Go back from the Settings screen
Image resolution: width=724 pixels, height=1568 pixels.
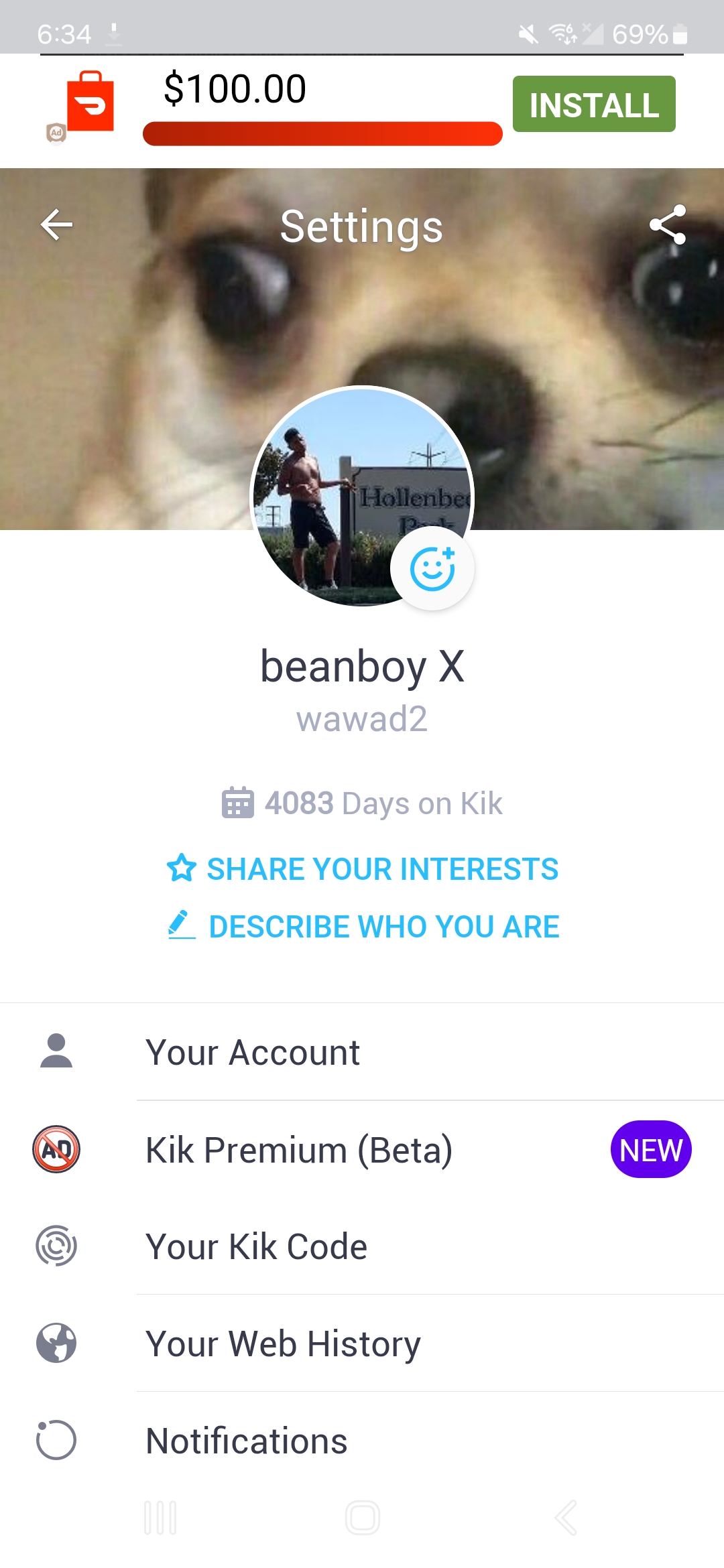pos(57,224)
